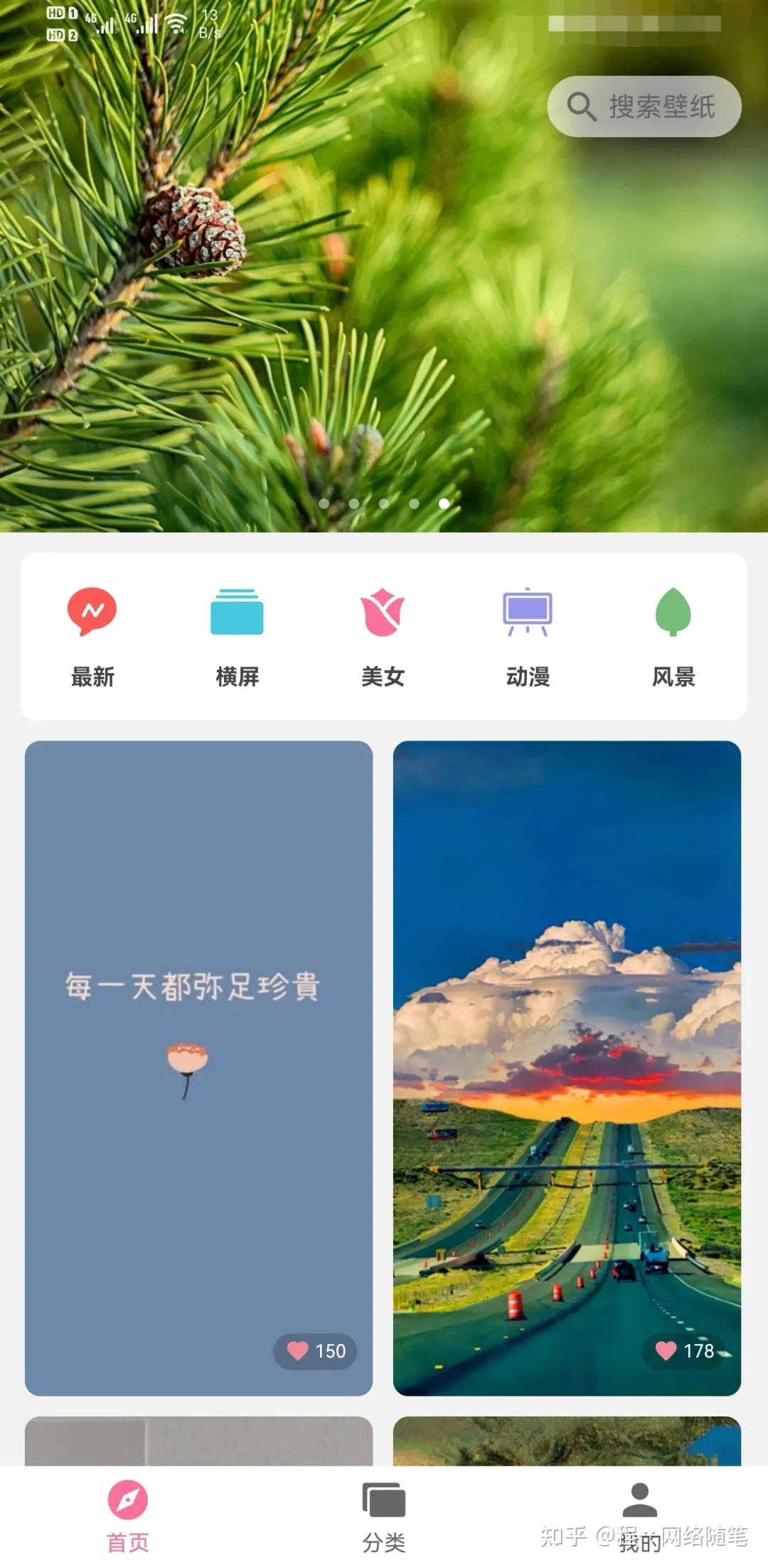The width and height of the screenshot is (768, 1568).
Task: Open the 每一天都弥足珍贵 quote wallpaper
Action: tap(200, 1032)
